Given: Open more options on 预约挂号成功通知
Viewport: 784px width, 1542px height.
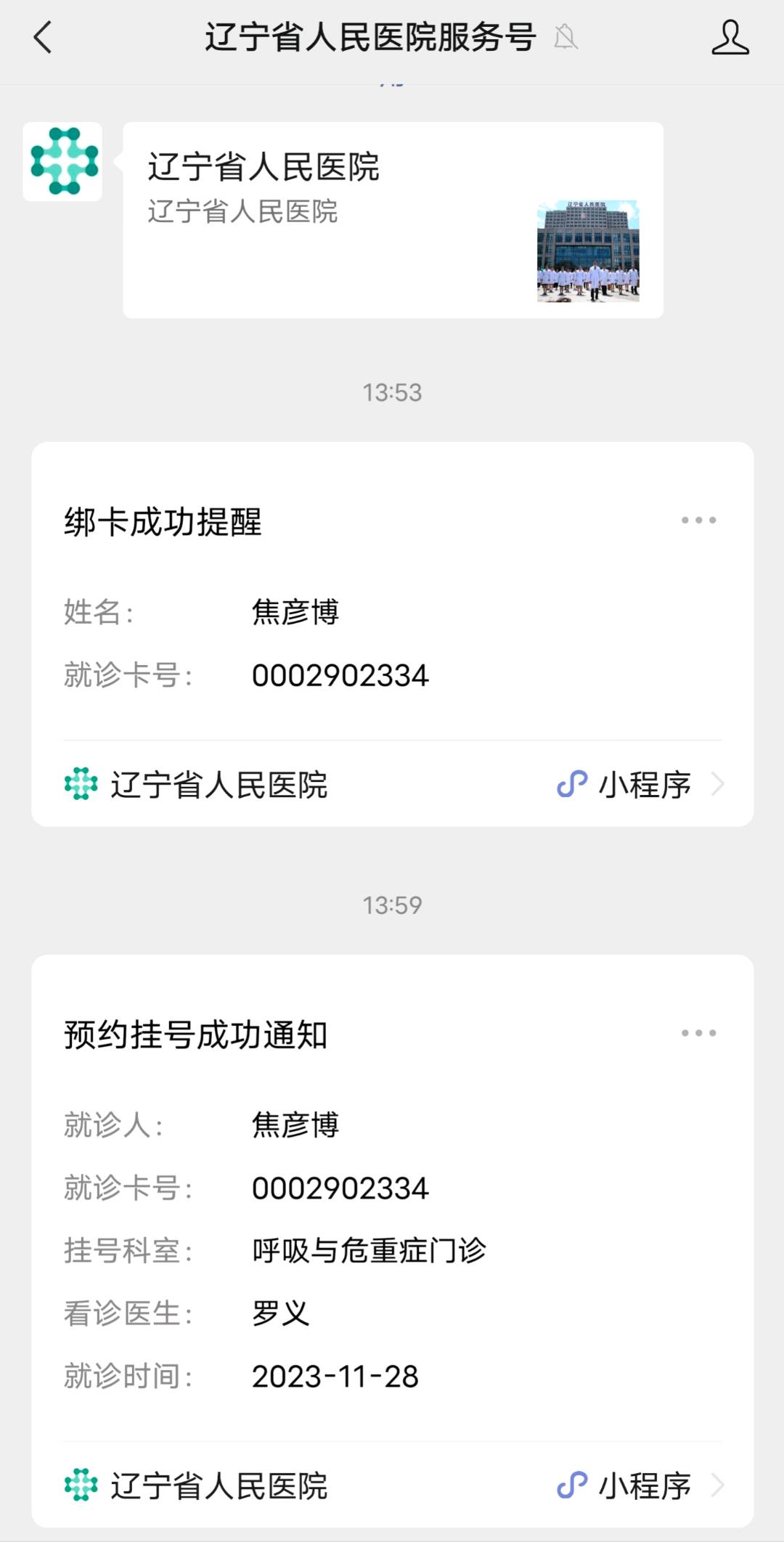Looking at the screenshot, I should click(x=698, y=1033).
